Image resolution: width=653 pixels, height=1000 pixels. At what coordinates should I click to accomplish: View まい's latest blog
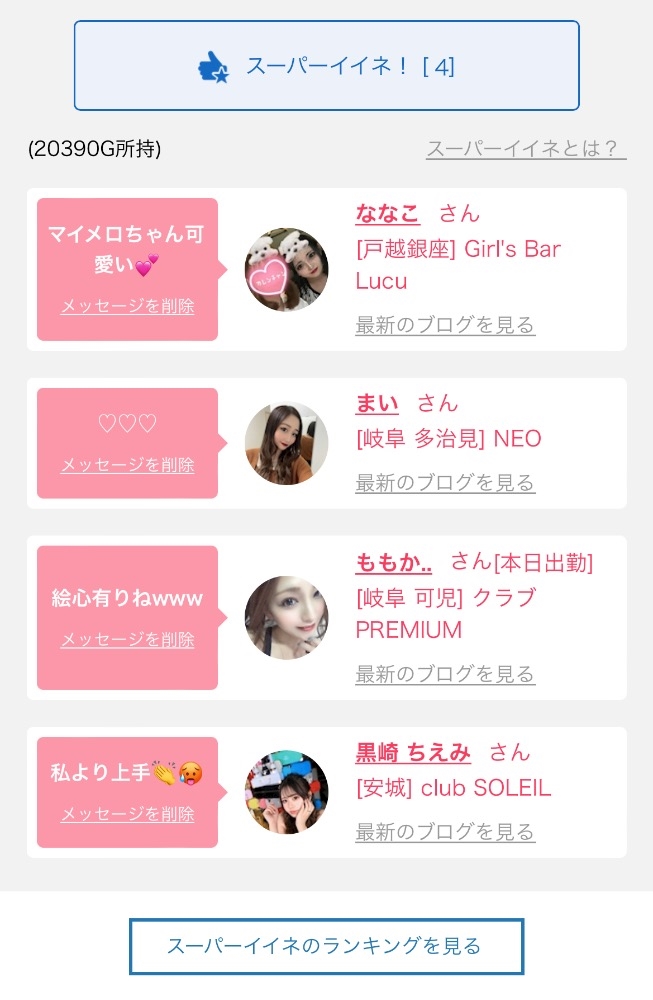[445, 483]
